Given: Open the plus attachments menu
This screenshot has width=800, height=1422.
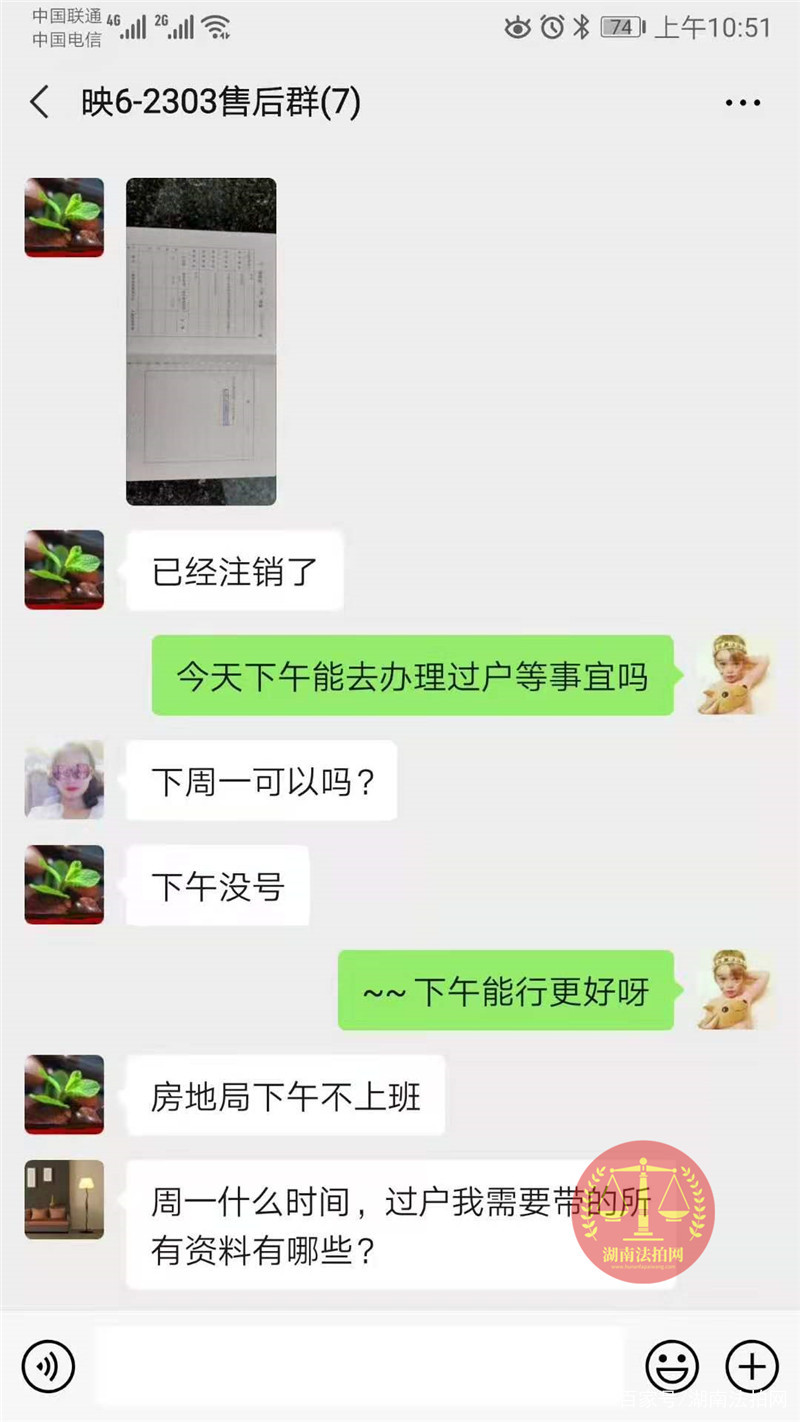Looking at the screenshot, I should [751, 1366].
